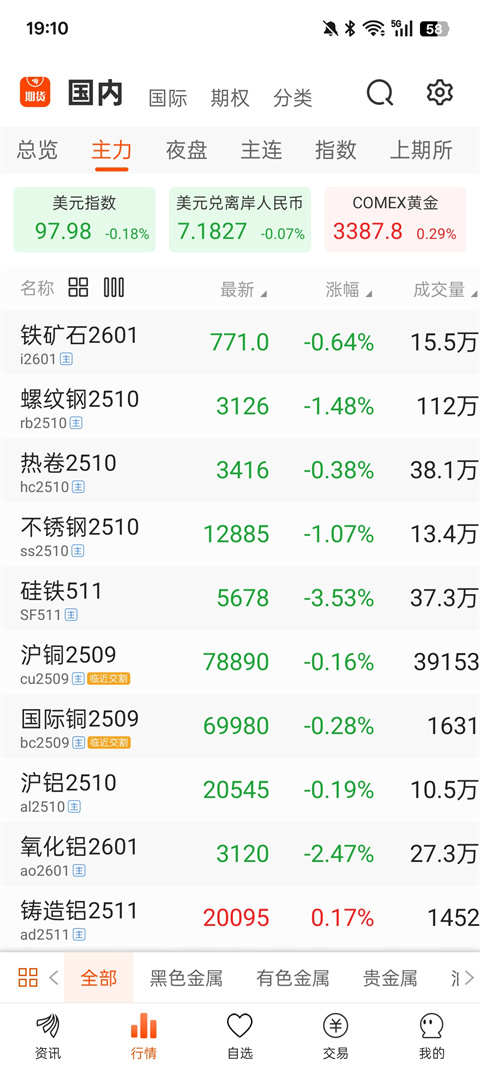The image size is (480, 1072).
Task: Open 螺纹钢2510 quote details
Action: coord(240,407)
